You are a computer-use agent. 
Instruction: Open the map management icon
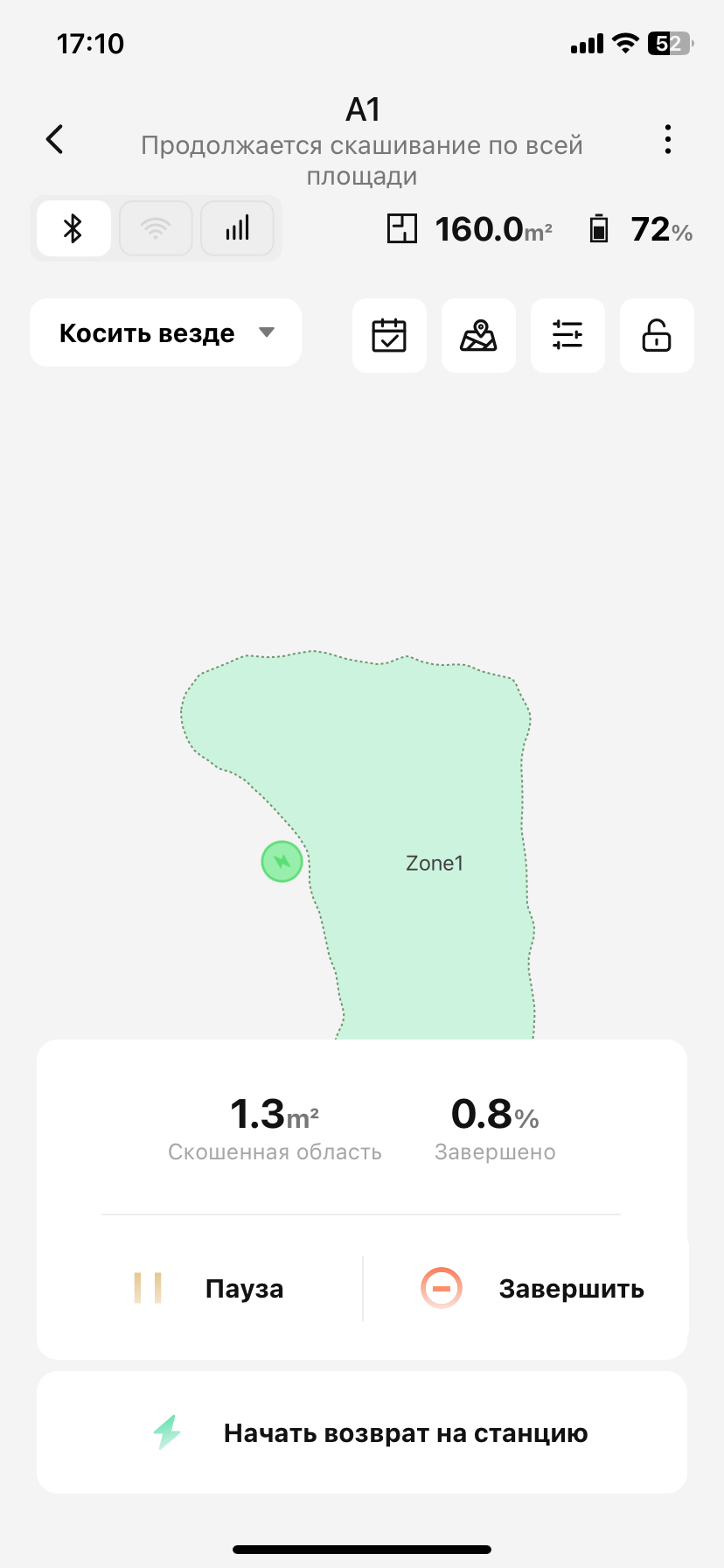click(x=478, y=335)
